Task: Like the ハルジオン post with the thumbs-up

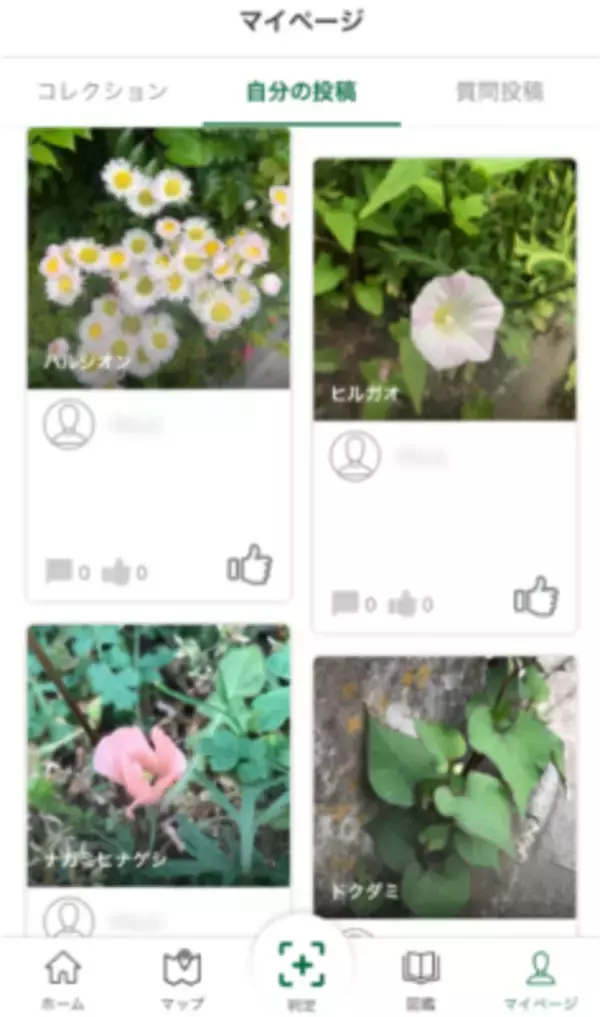Action: [250, 566]
